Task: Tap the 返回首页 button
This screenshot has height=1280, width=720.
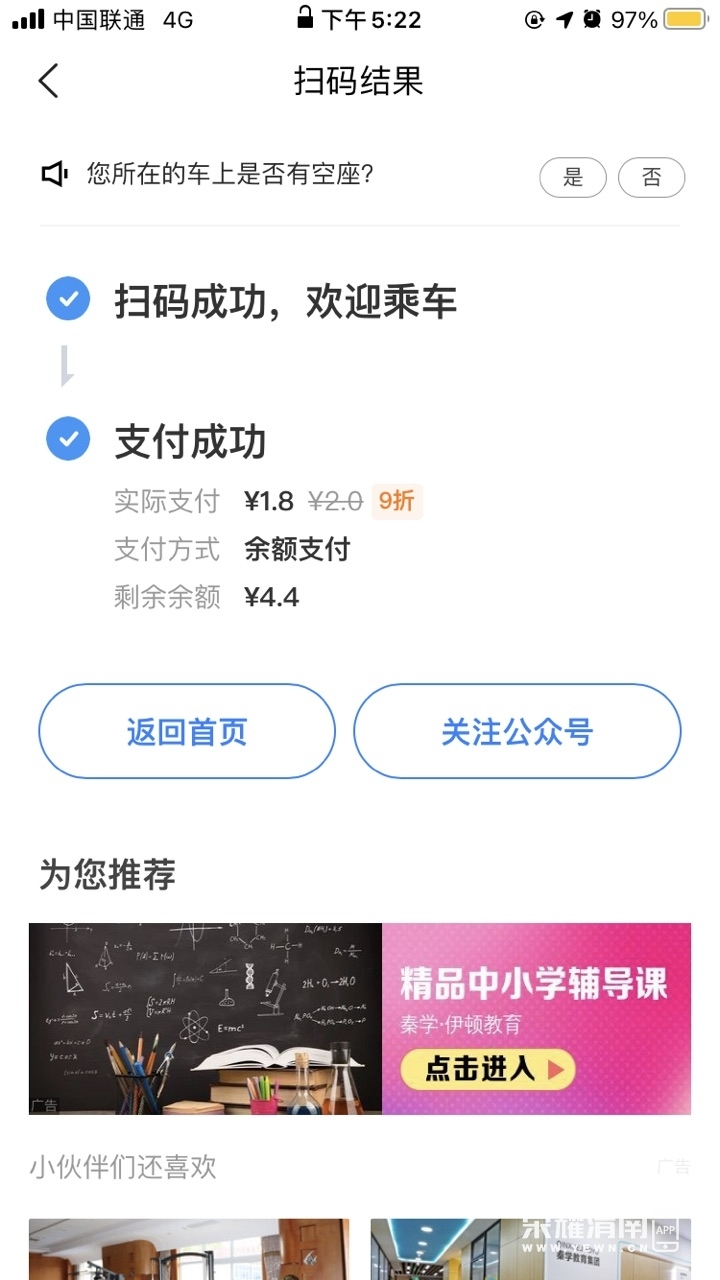Action: [187, 731]
